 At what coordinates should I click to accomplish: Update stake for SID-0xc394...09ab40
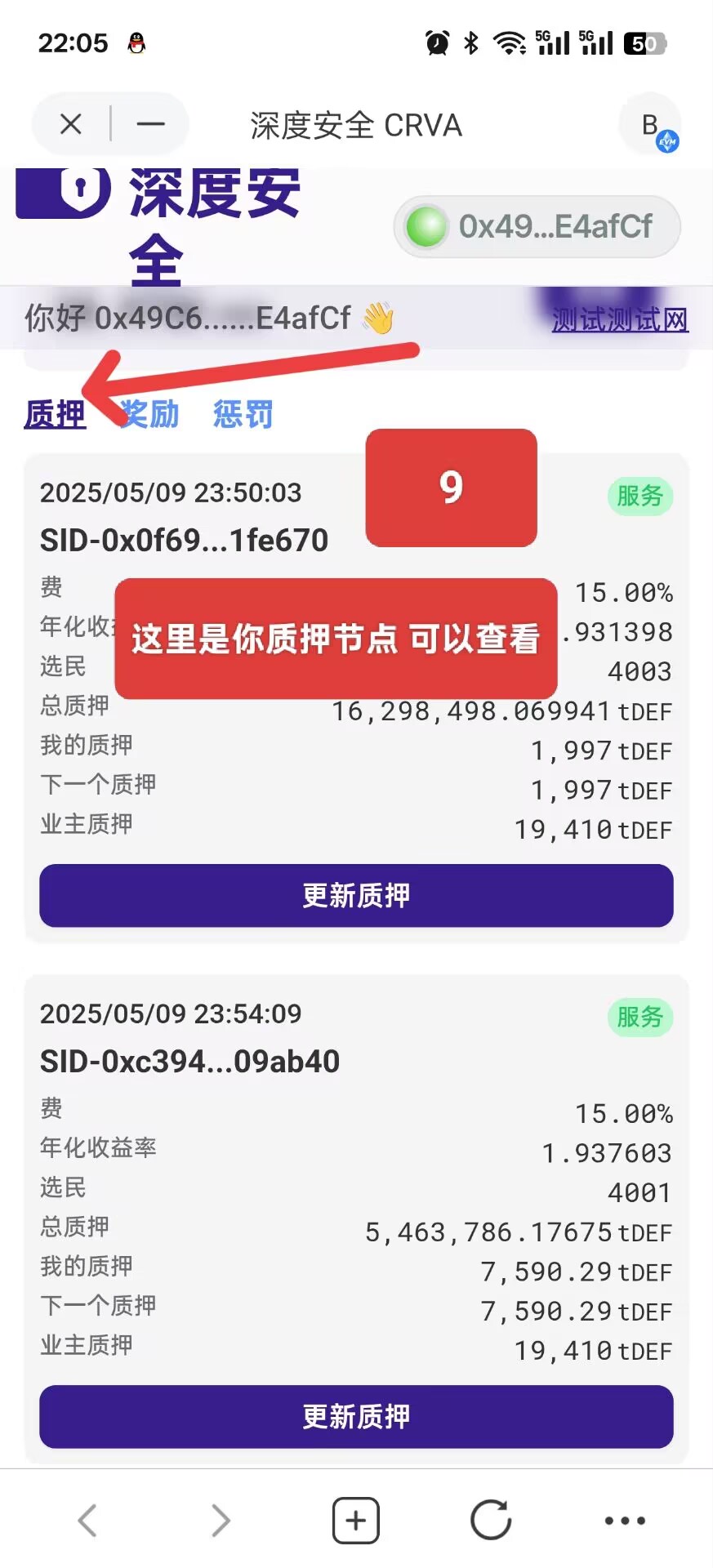click(x=356, y=1416)
